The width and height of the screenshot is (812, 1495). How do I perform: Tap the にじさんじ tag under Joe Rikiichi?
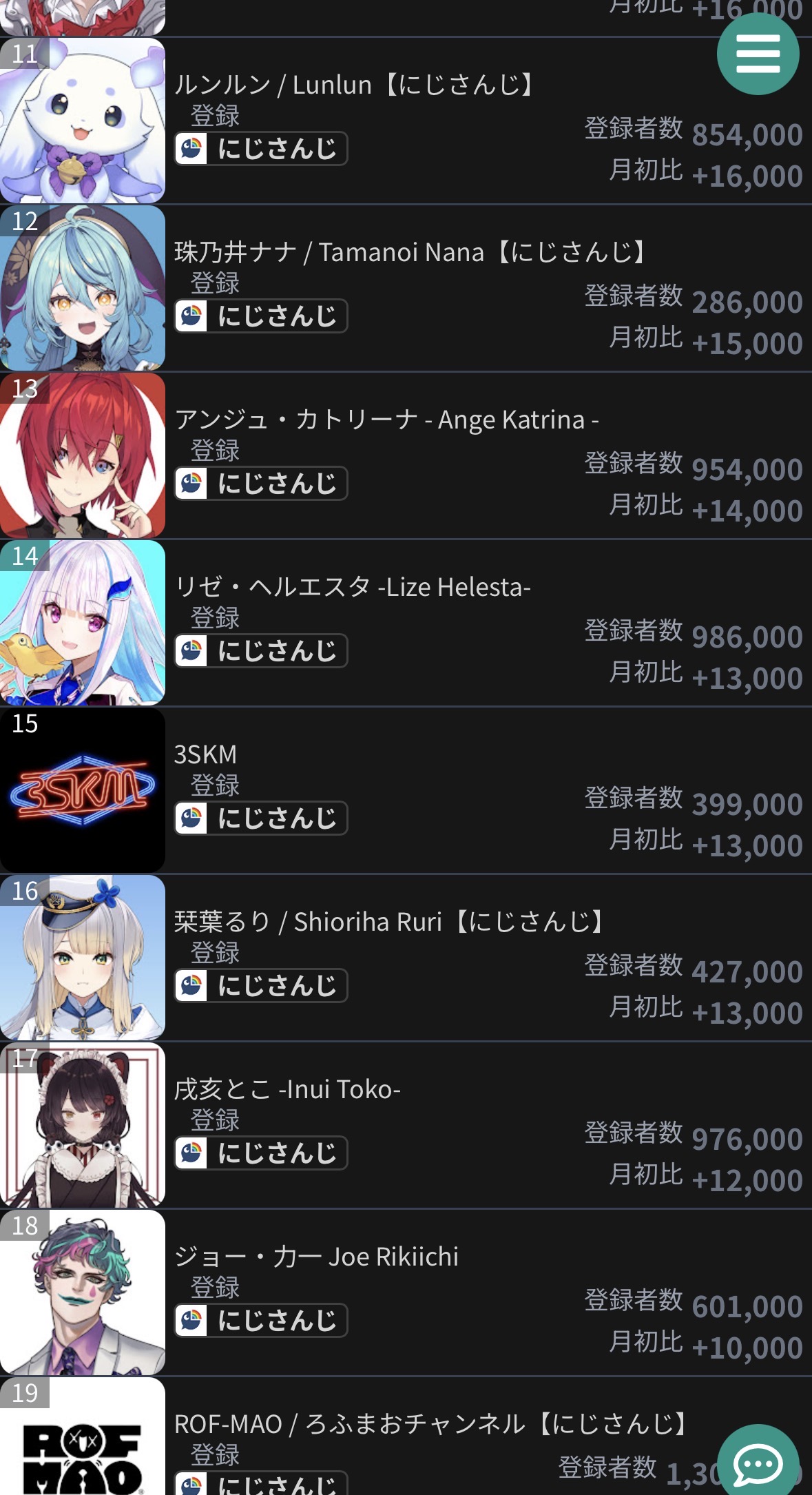(261, 1321)
